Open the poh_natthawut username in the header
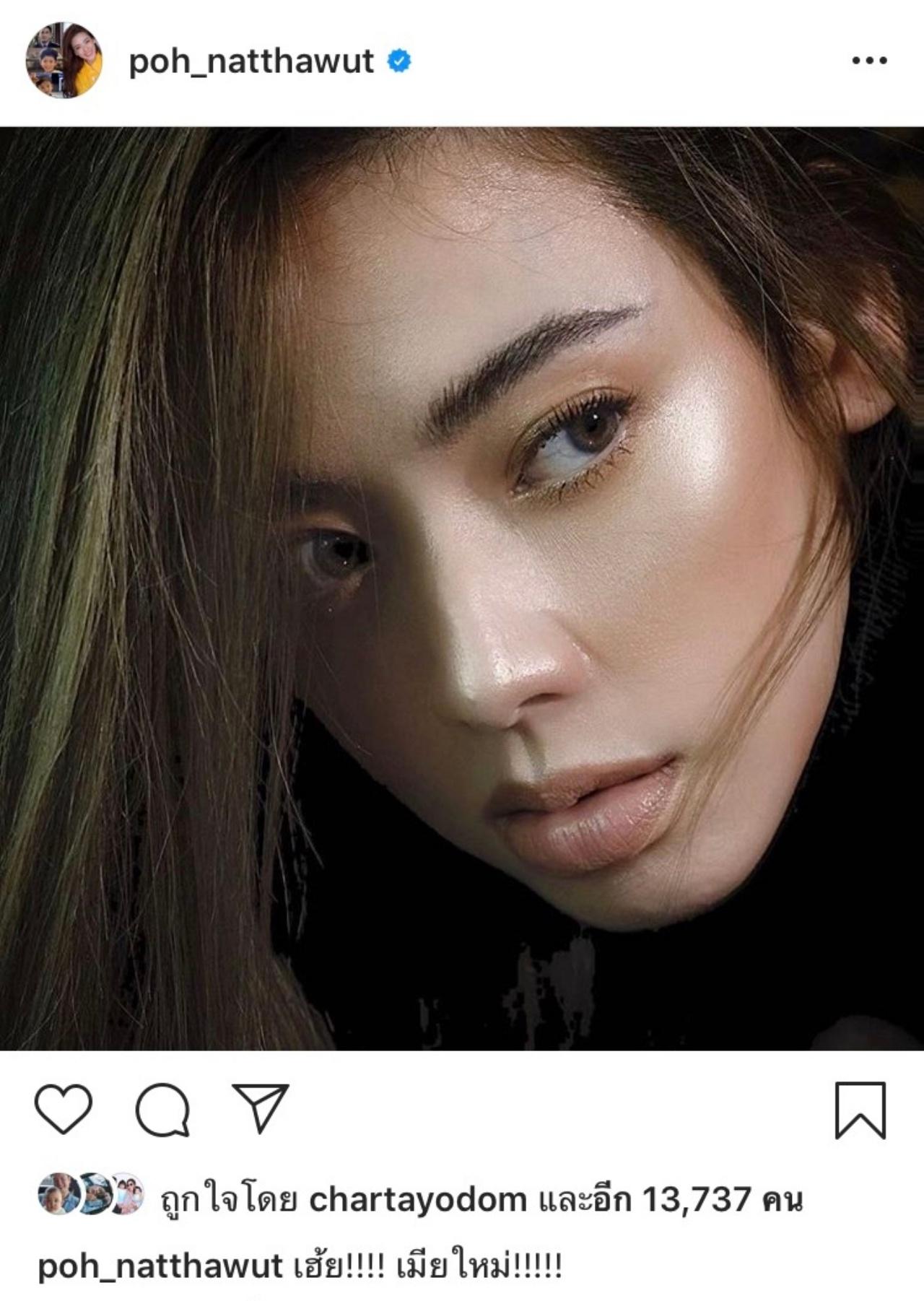The height and width of the screenshot is (1301, 924). [251, 61]
